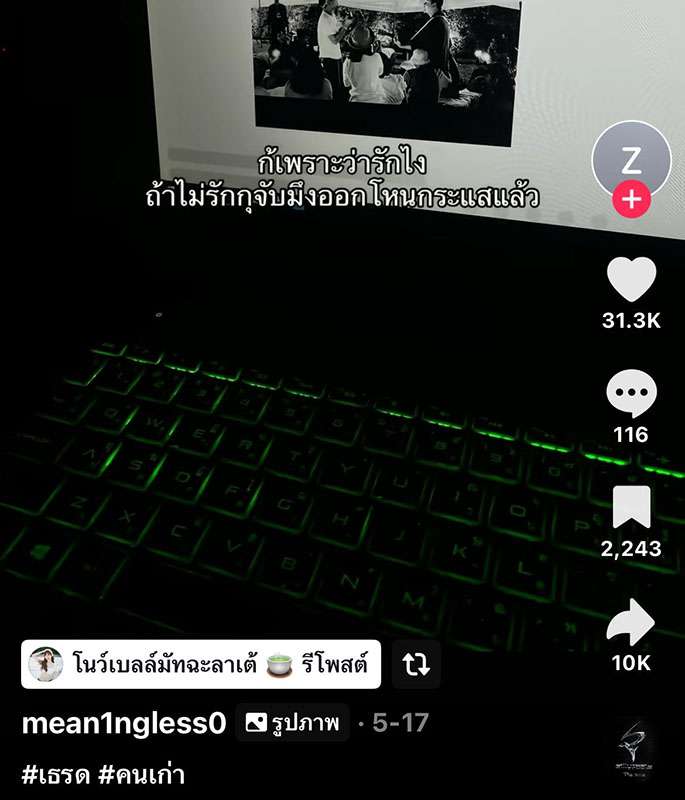Image resolution: width=685 pixels, height=800 pixels.
Task: Like this video with the heart
Action: click(631, 281)
